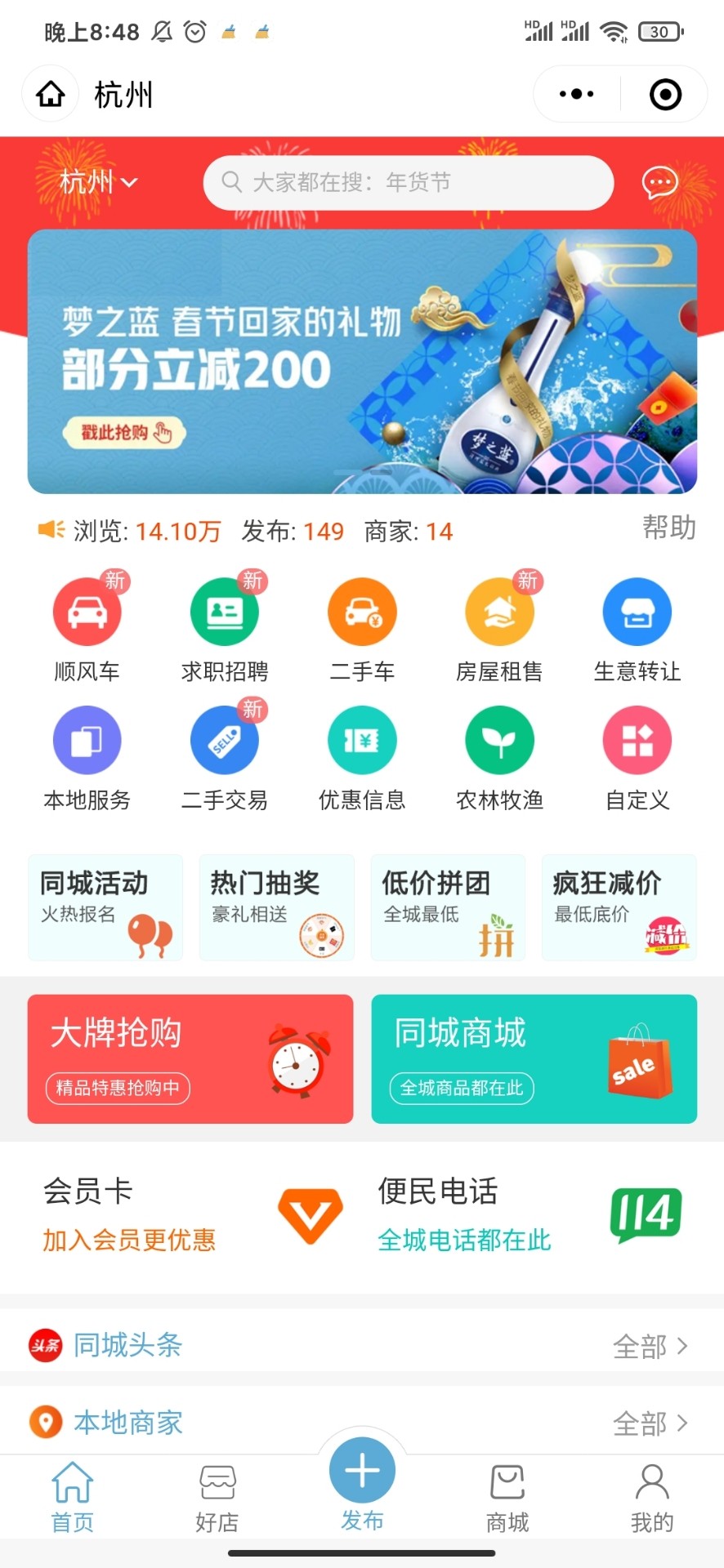Viewport: 724px width, 1568px height.
Task: Open the 梦之蓝 promotion banner
Action: 362,362
